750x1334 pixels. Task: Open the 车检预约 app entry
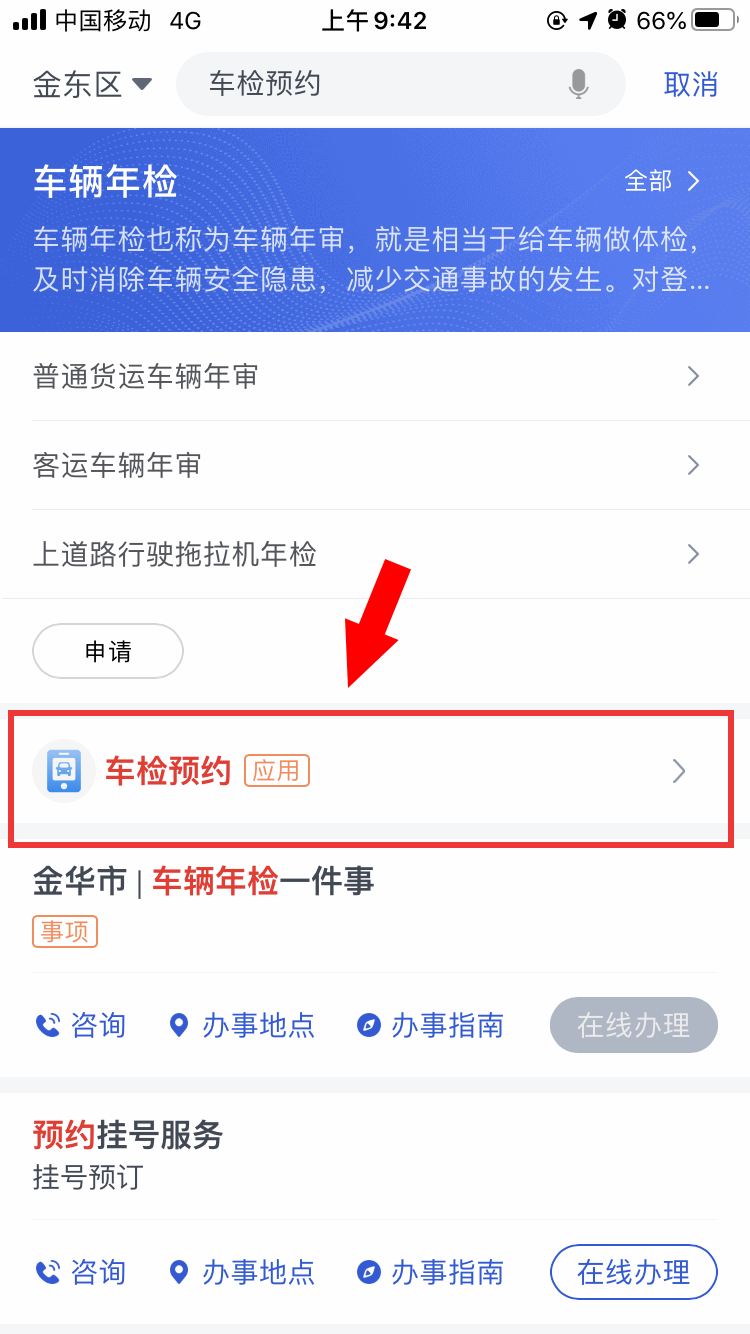[x=370, y=771]
